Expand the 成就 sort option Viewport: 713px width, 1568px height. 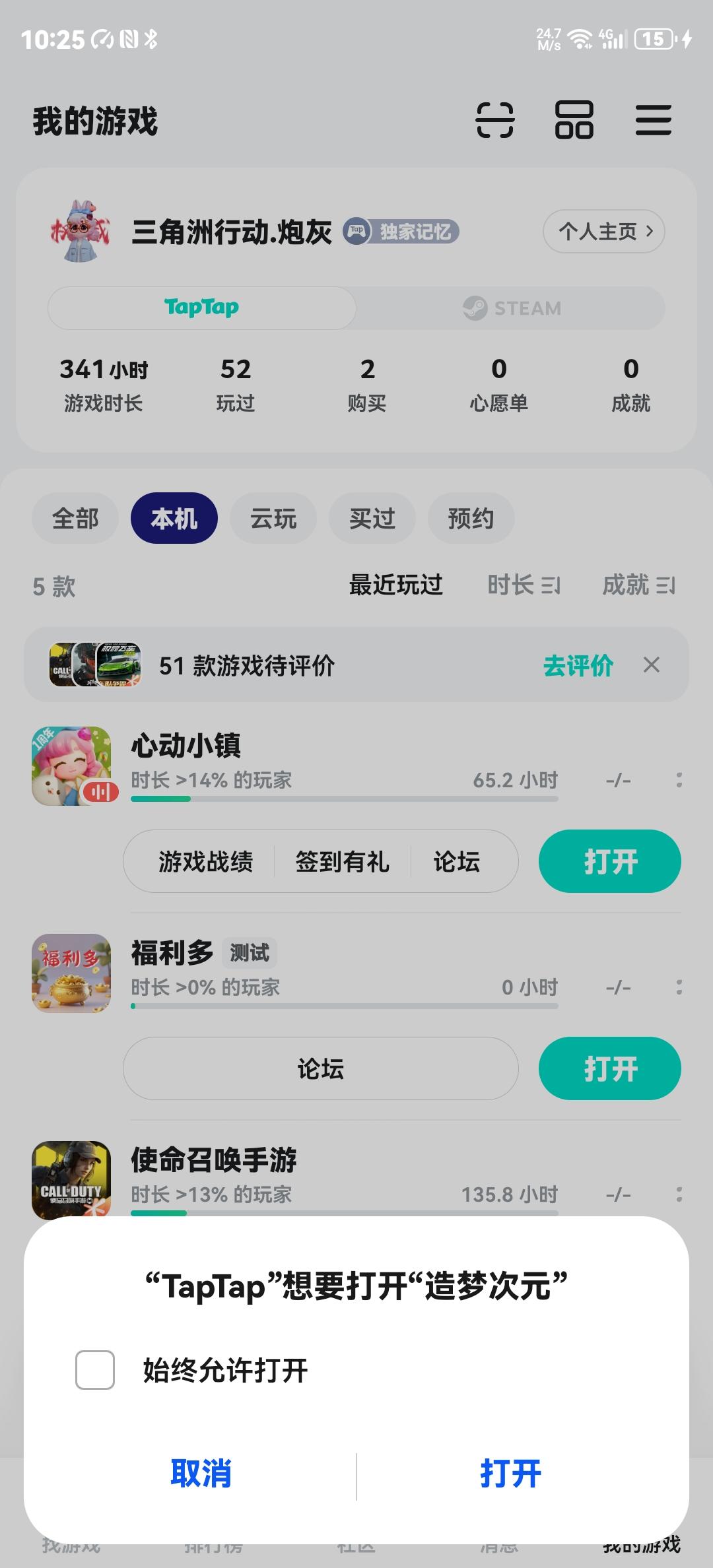[638, 585]
